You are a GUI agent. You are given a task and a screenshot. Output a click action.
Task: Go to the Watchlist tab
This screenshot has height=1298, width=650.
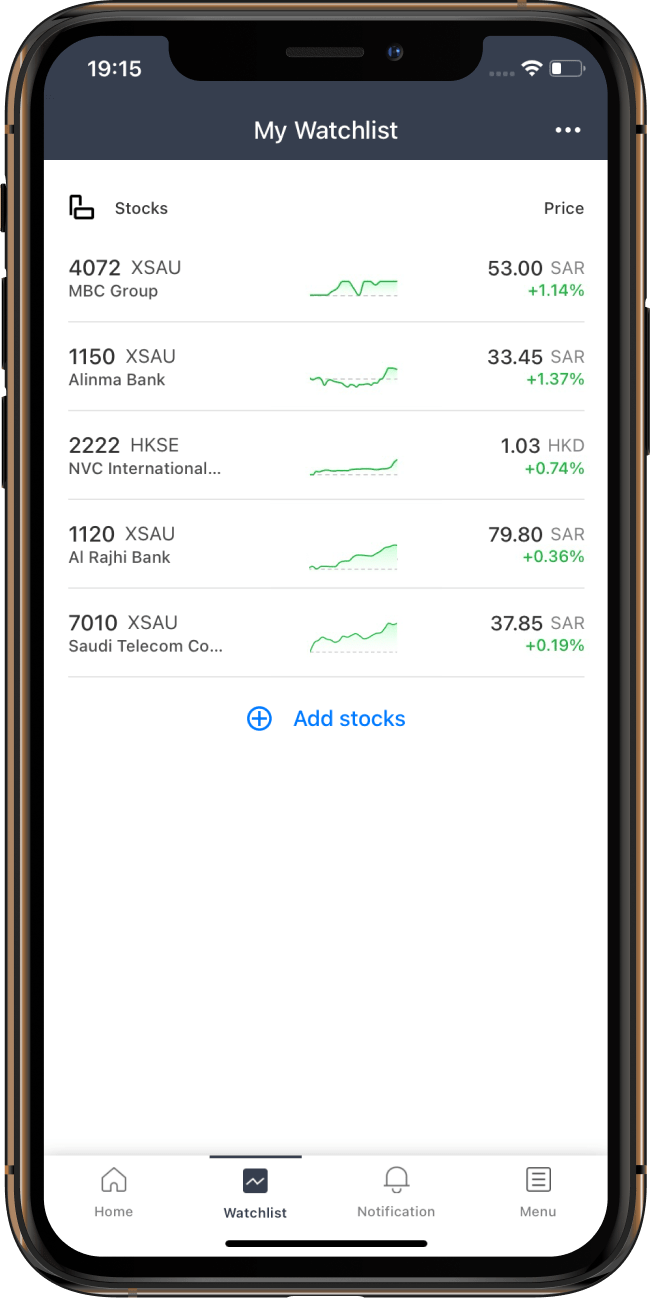(255, 1193)
